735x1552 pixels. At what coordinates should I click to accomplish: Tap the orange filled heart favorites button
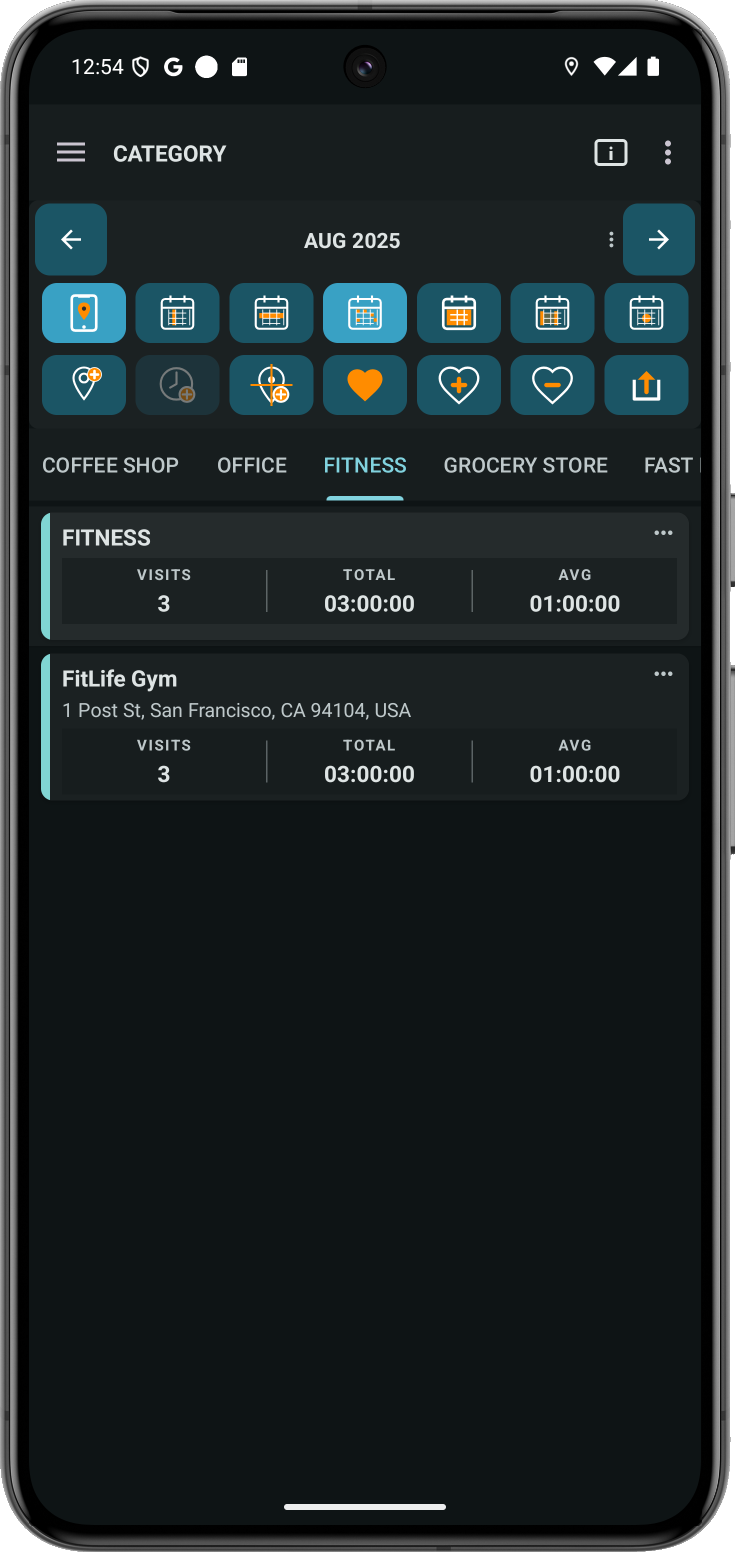pos(365,385)
